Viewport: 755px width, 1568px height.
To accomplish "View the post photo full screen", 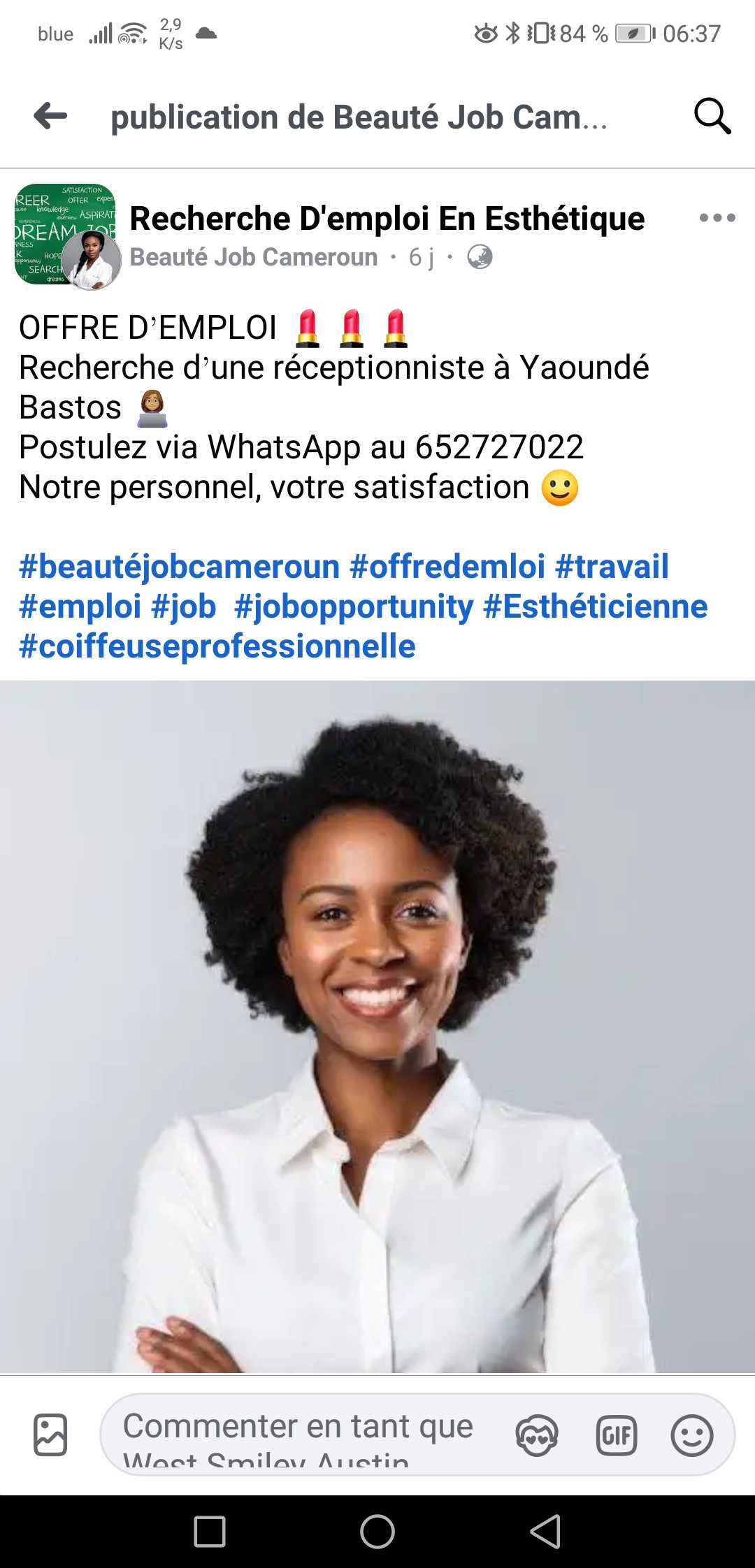I will point(377,1027).
